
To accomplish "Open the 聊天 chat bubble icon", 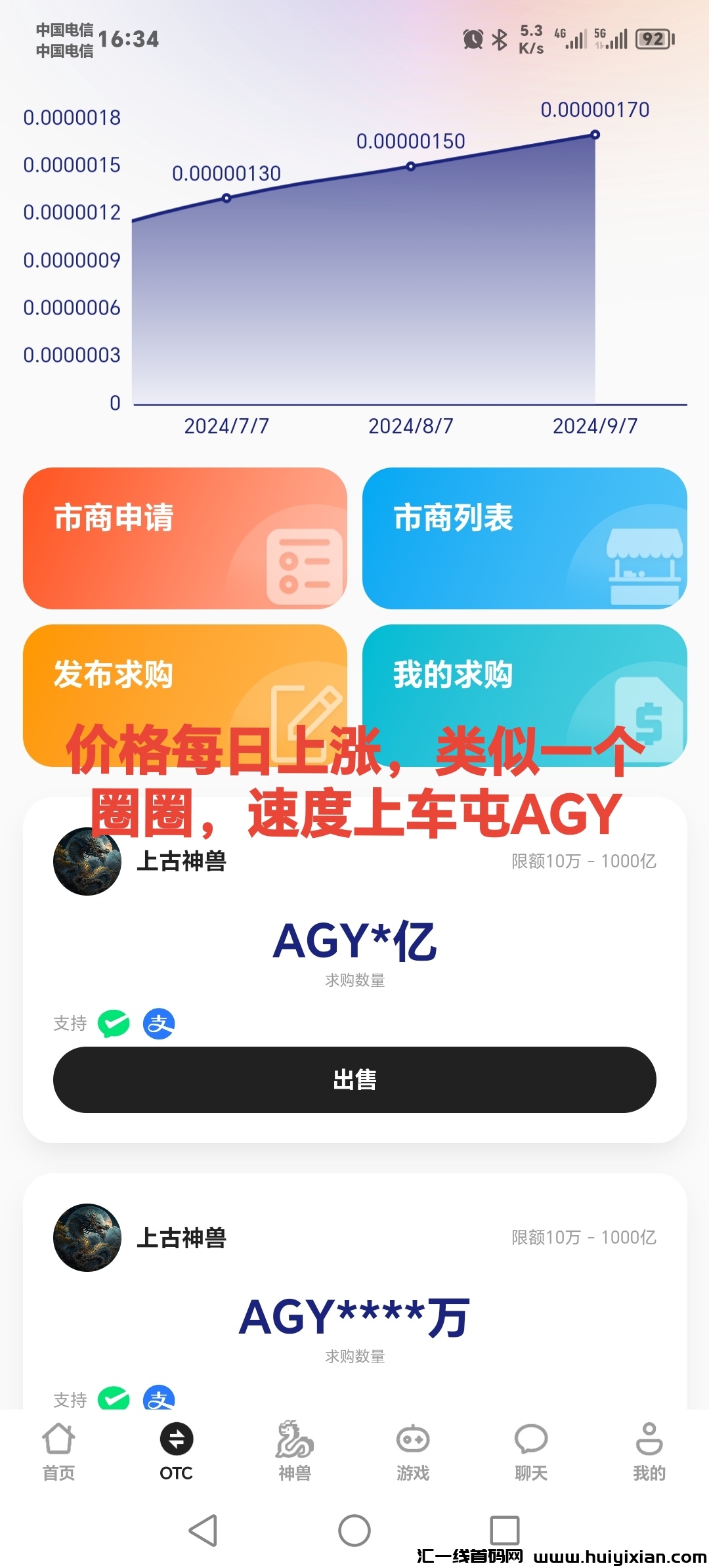I will 530,1438.
